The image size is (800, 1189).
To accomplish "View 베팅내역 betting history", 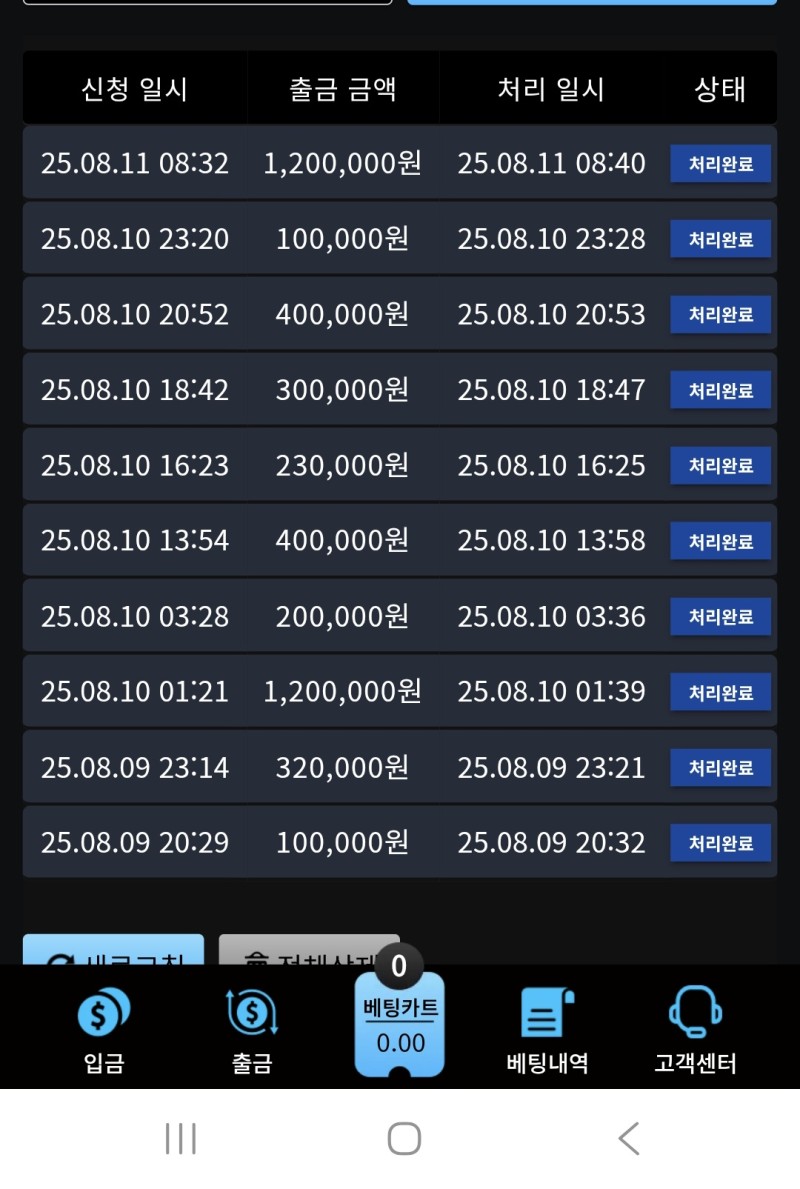I will [547, 1030].
